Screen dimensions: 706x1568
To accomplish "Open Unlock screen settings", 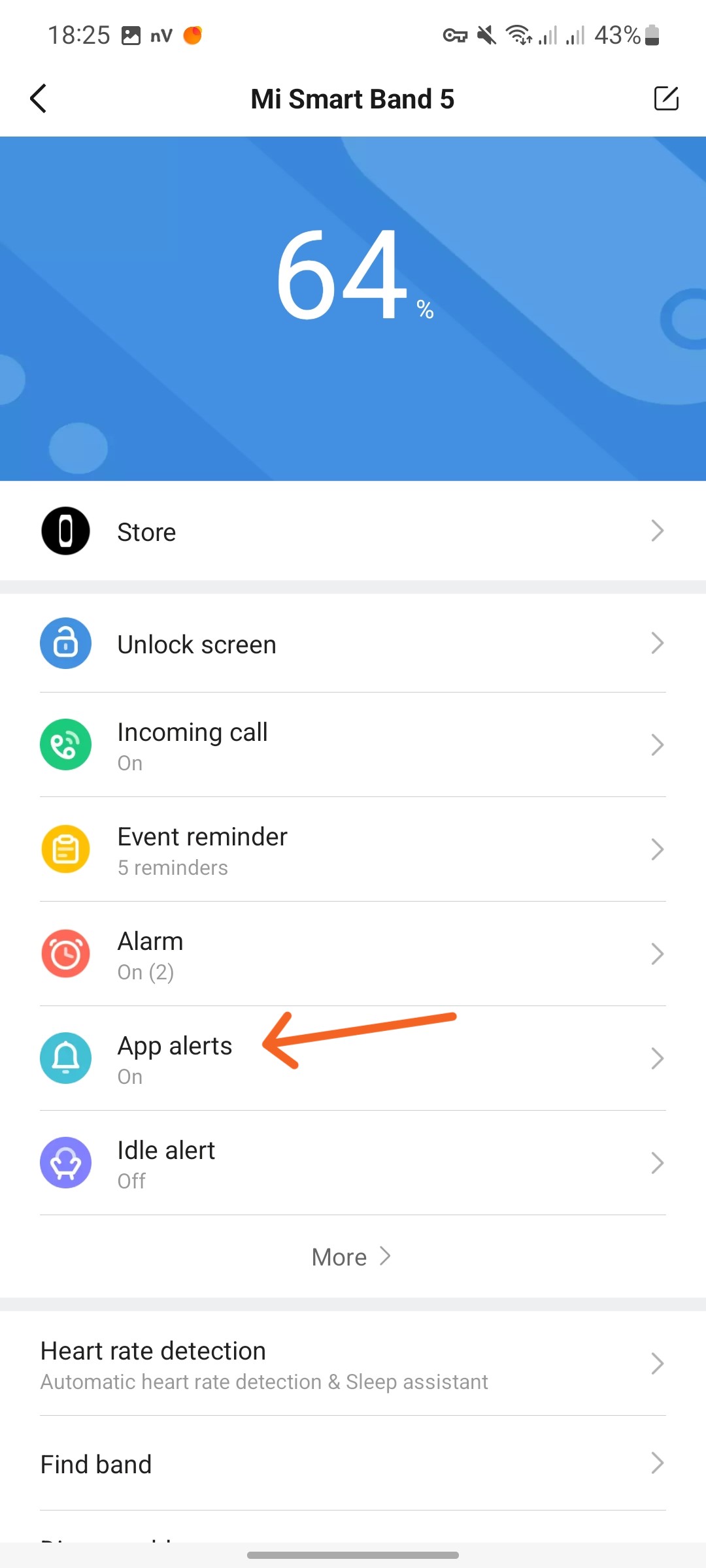I will [353, 644].
